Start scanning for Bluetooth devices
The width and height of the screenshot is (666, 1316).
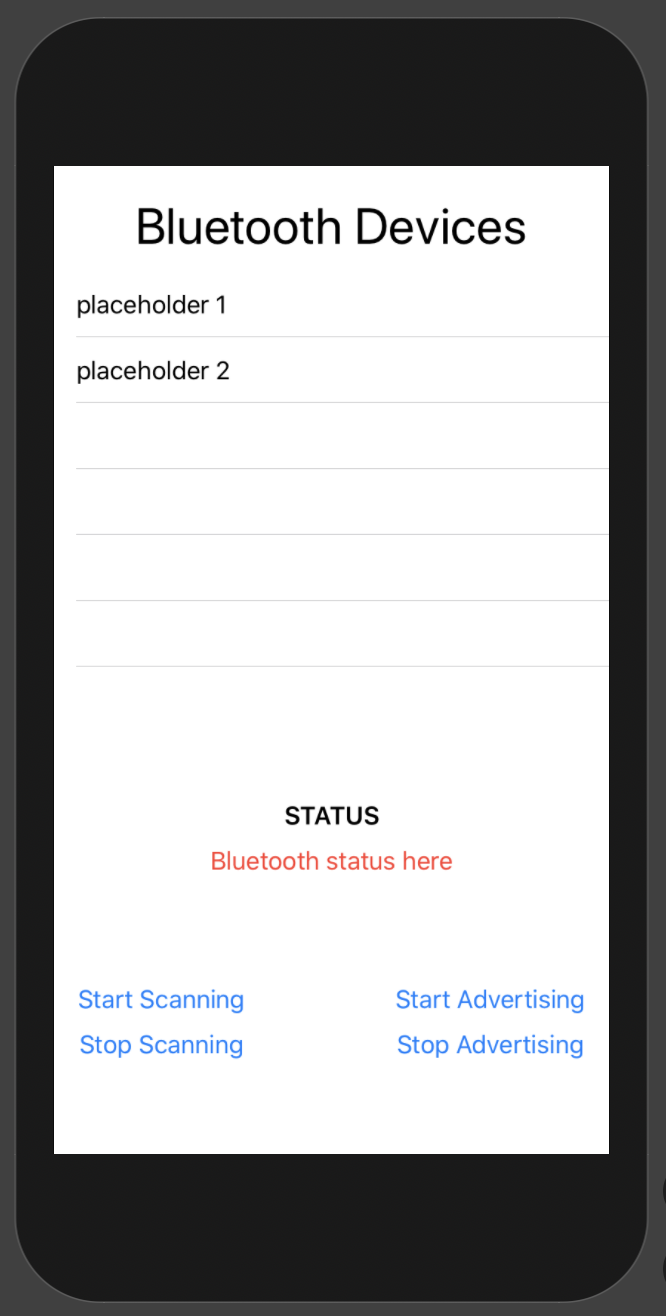tap(161, 999)
